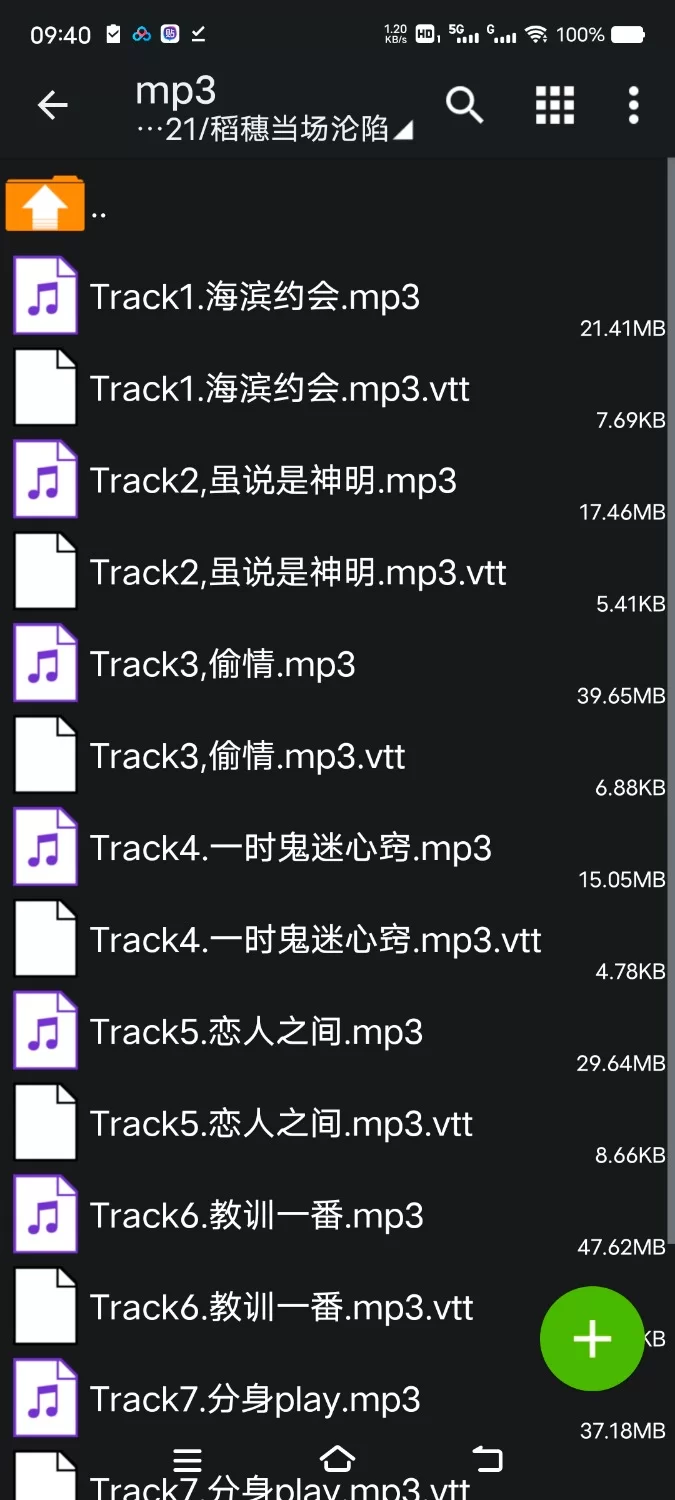
Task: Open Track1.海滨约会.mp3.vtt subtitle file
Action: [x=280, y=389]
